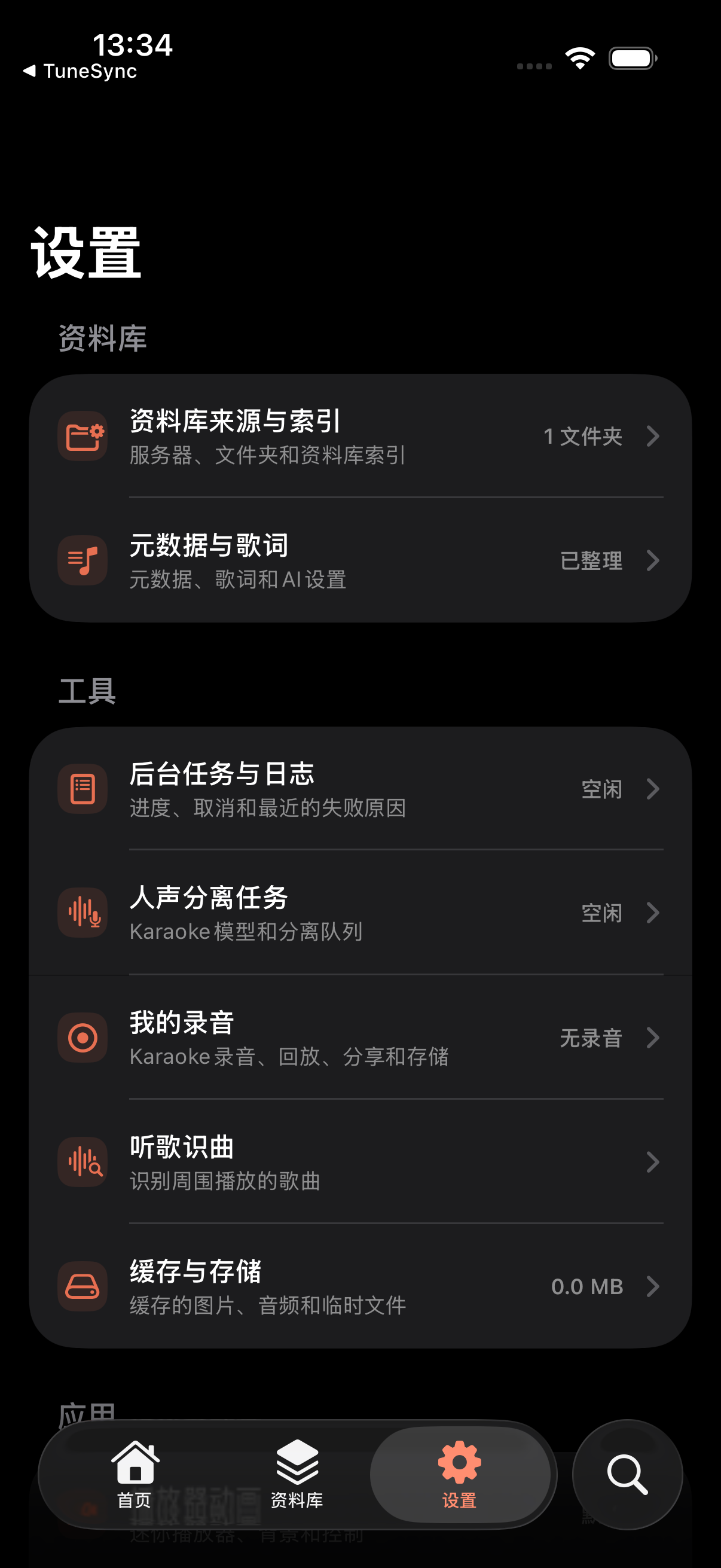Open 我的录音 recordings

coord(360,1037)
